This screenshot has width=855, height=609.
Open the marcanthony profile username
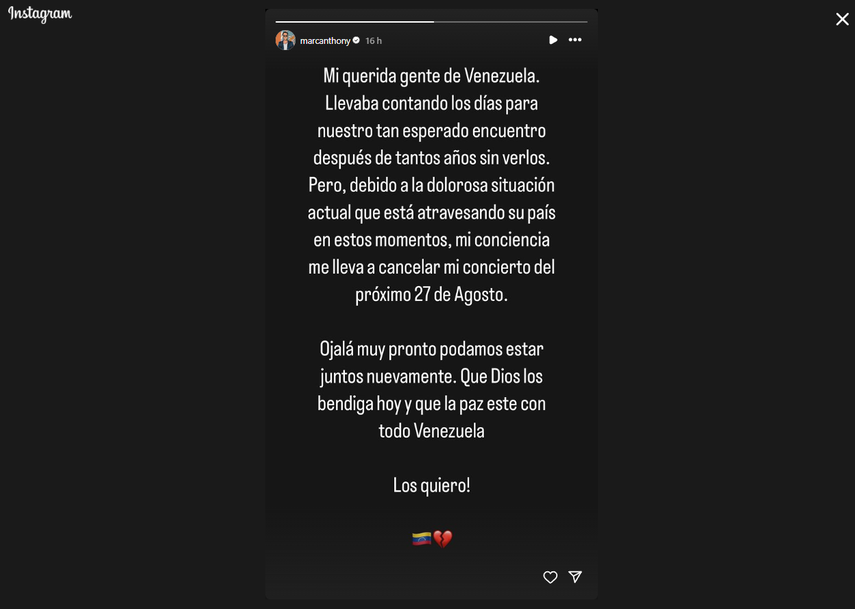325,41
